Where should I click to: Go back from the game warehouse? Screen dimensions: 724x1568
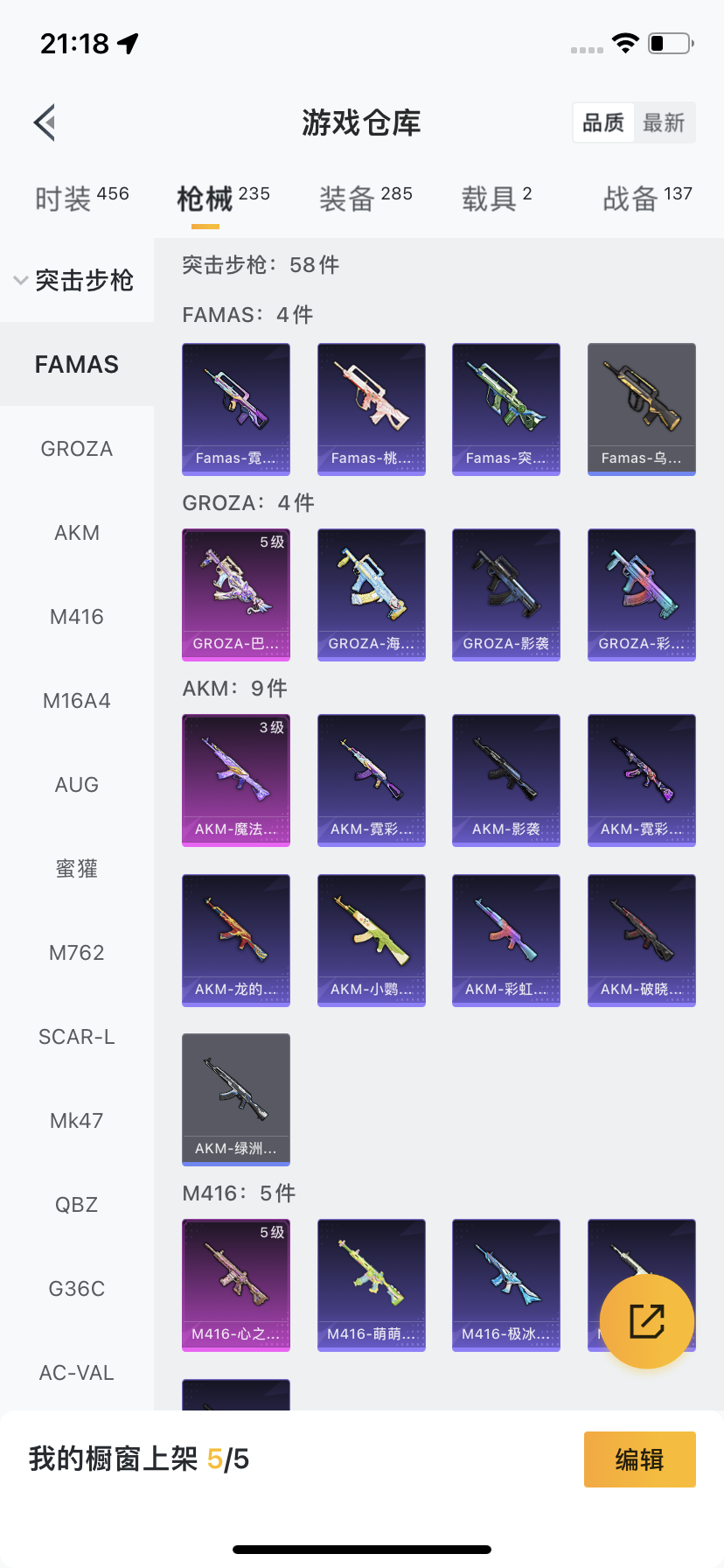coord(45,122)
